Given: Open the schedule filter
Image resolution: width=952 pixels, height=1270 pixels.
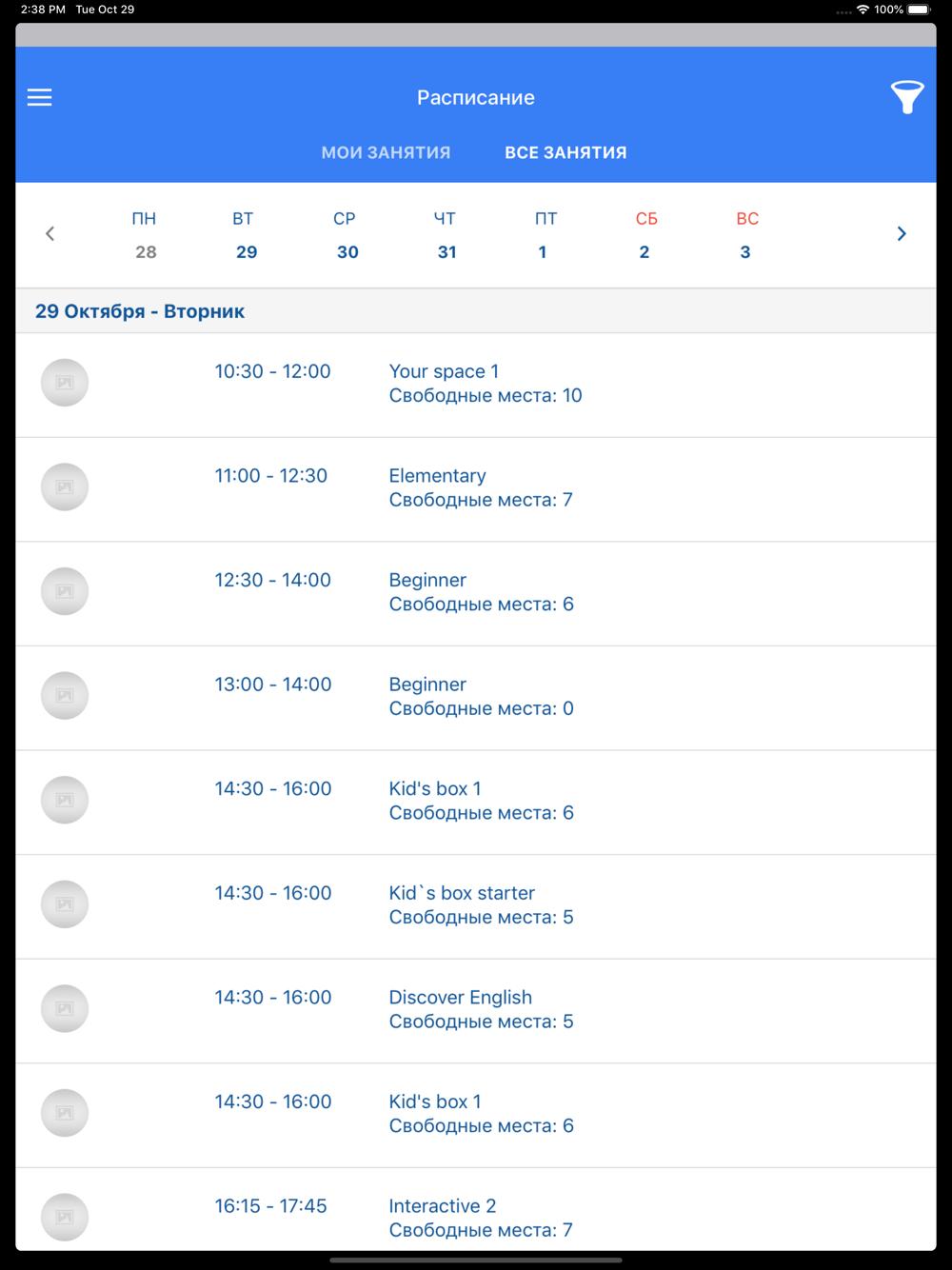Looking at the screenshot, I should pos(906,97).
